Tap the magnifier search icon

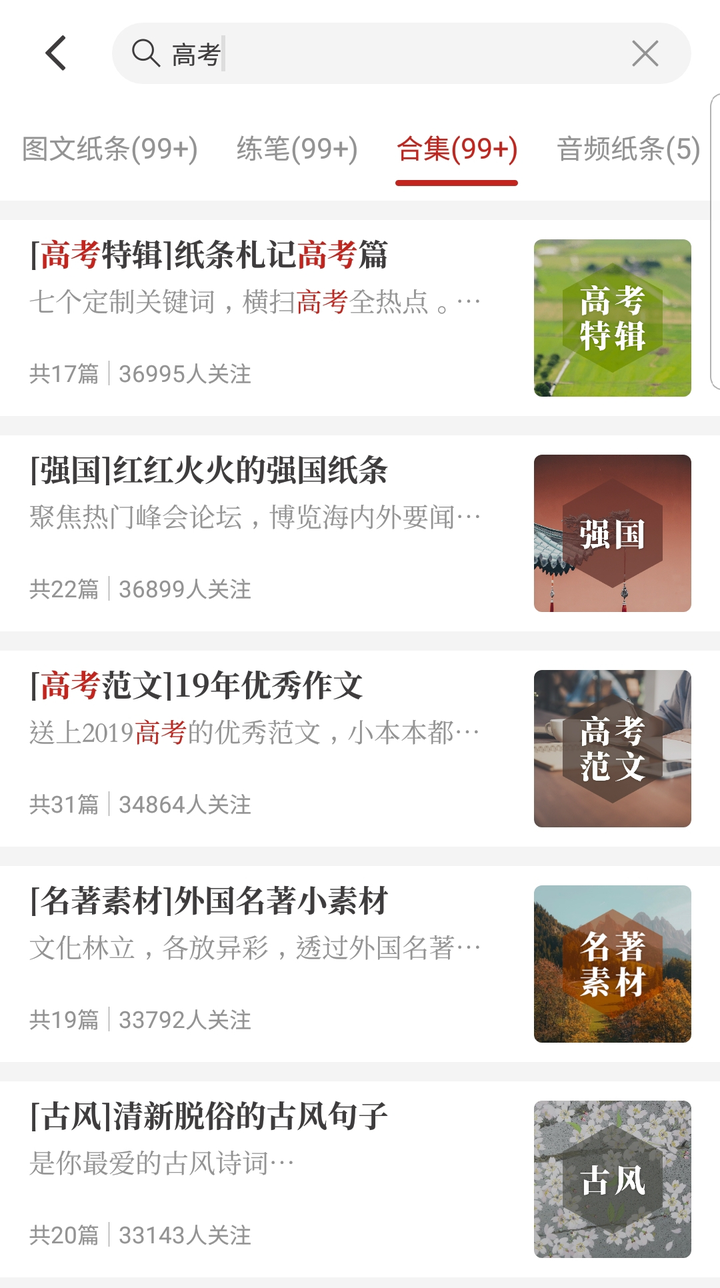[146, 53]
